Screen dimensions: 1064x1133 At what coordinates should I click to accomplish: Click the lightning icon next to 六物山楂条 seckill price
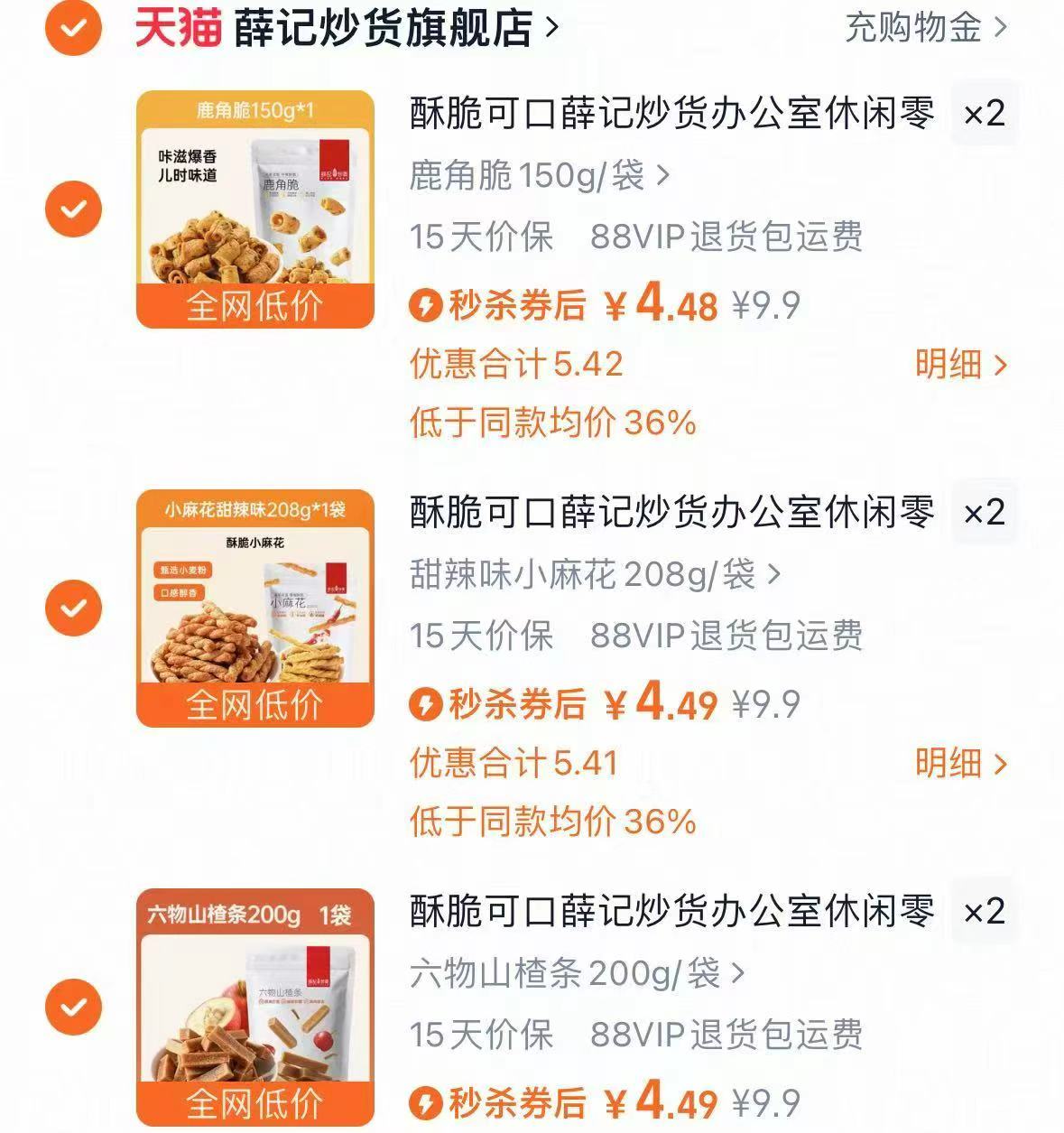click(x=425, y=1103)
